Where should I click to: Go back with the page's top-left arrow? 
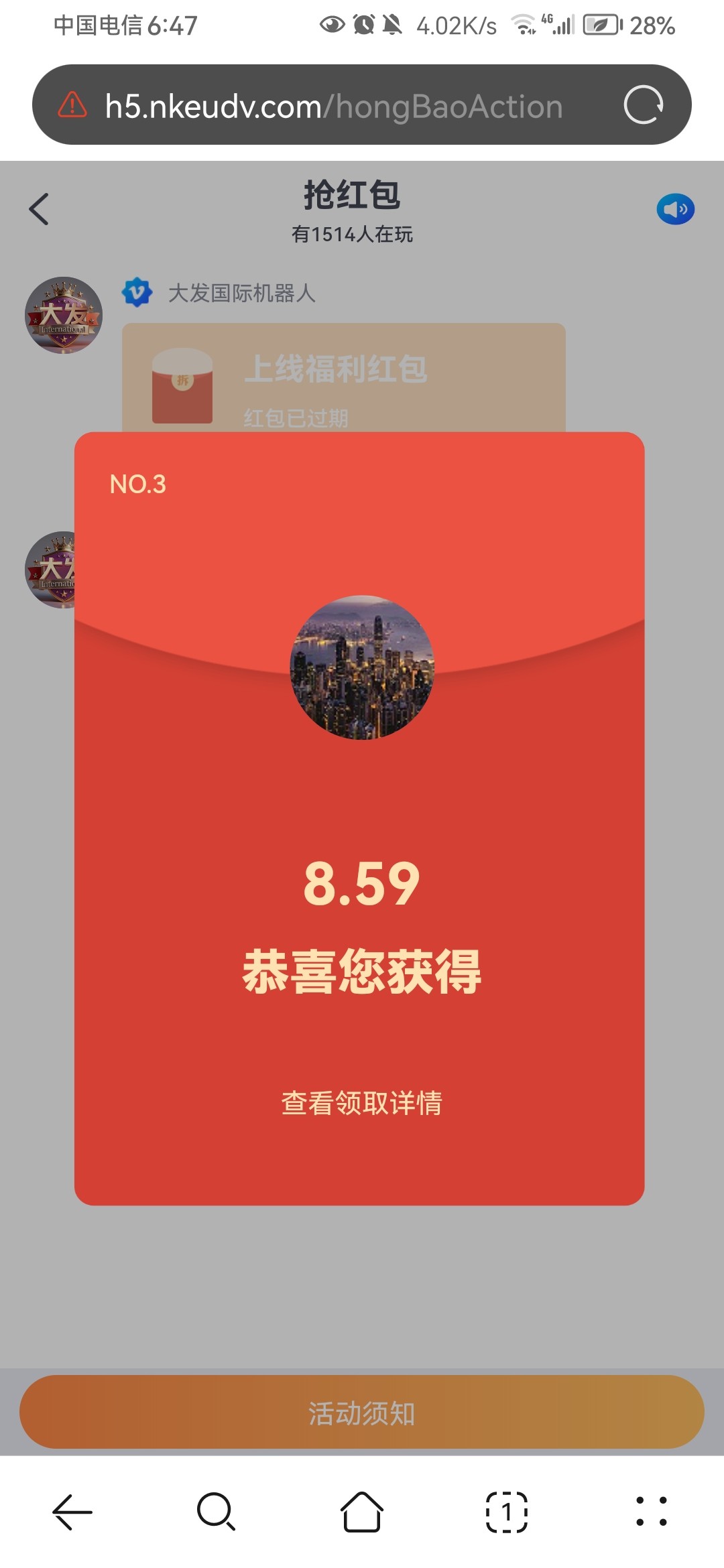(39, 209)
